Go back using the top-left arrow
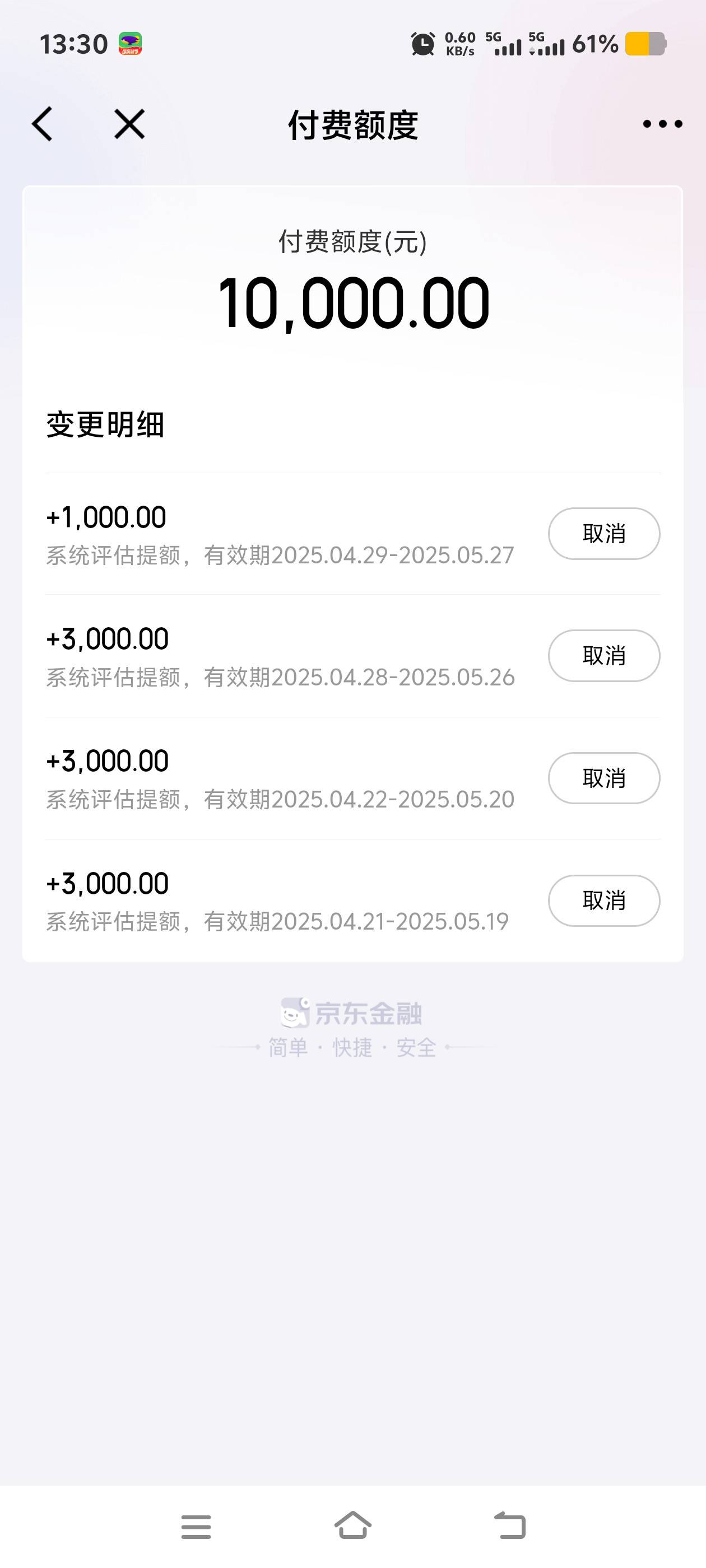 coord(42,124)
